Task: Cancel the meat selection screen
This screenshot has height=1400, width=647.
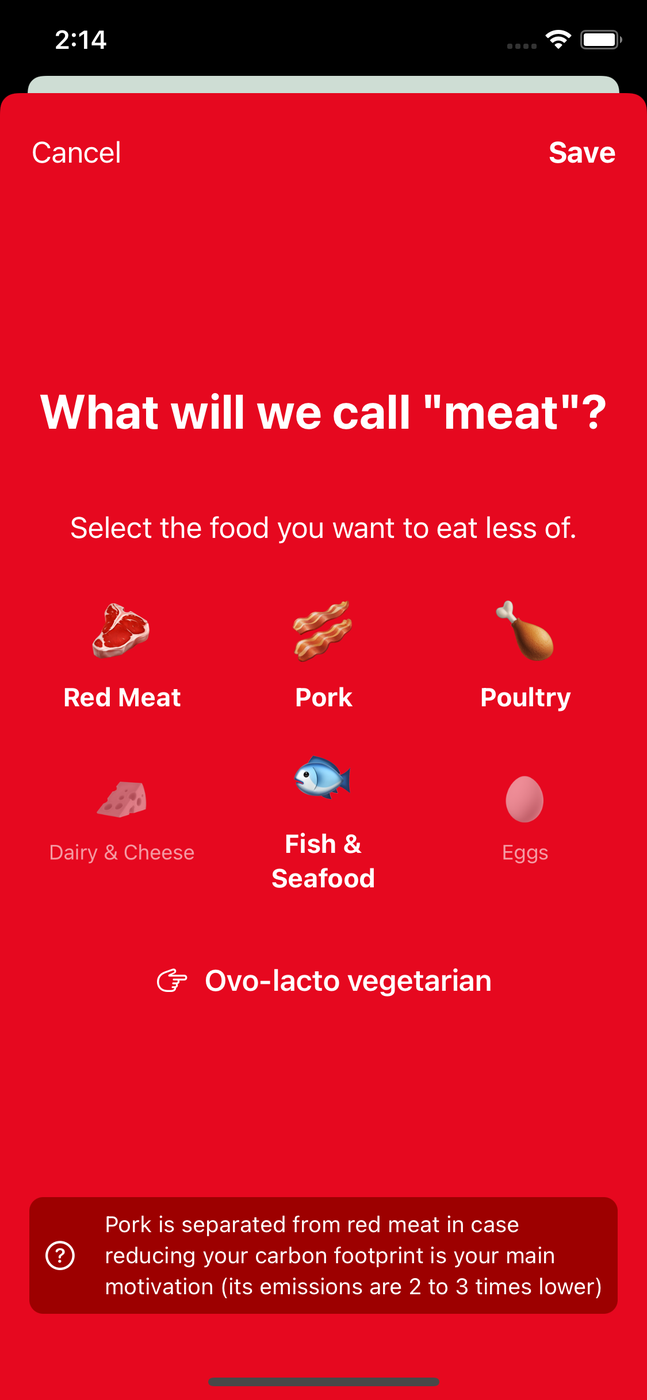Action: 76,153
